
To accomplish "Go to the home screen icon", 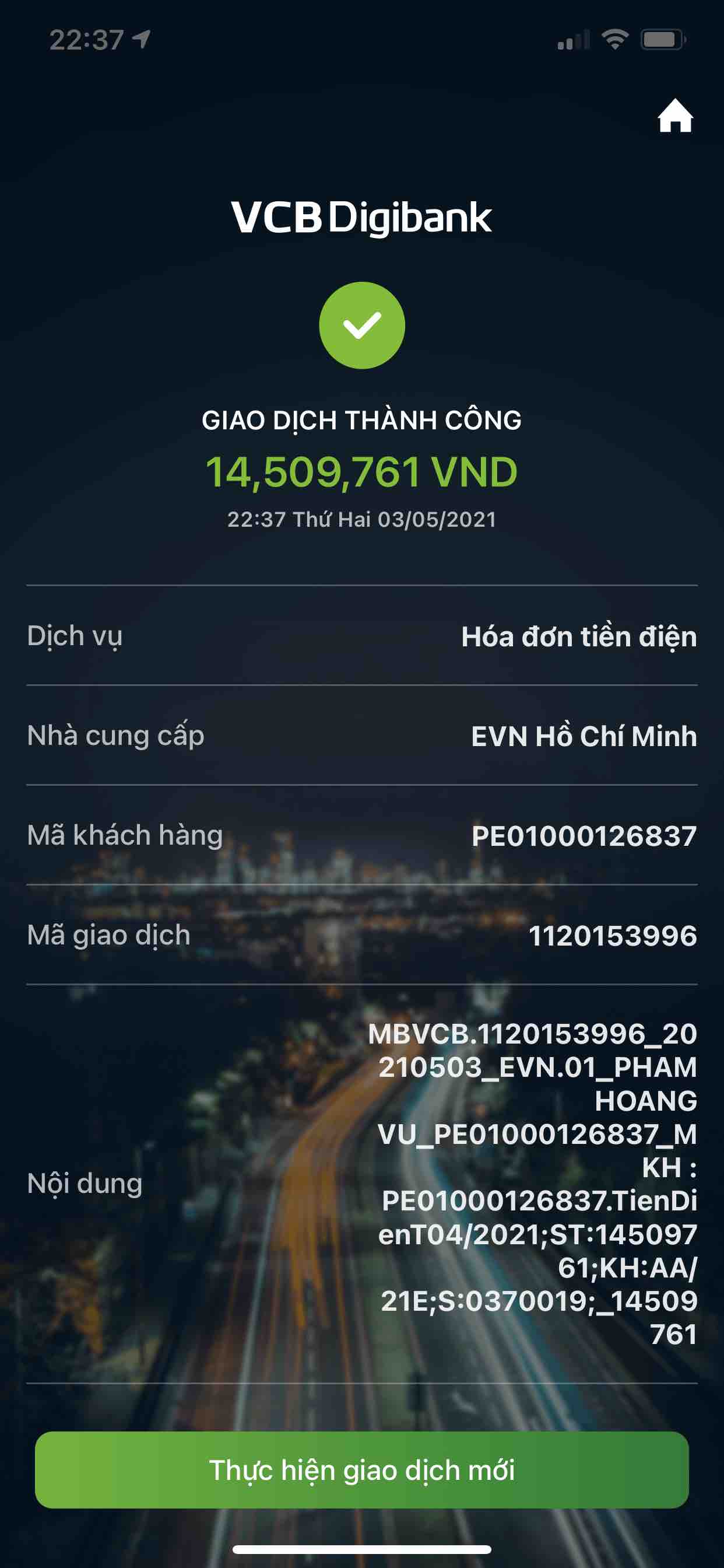I will pyautogui.click(x=674, y=116).
